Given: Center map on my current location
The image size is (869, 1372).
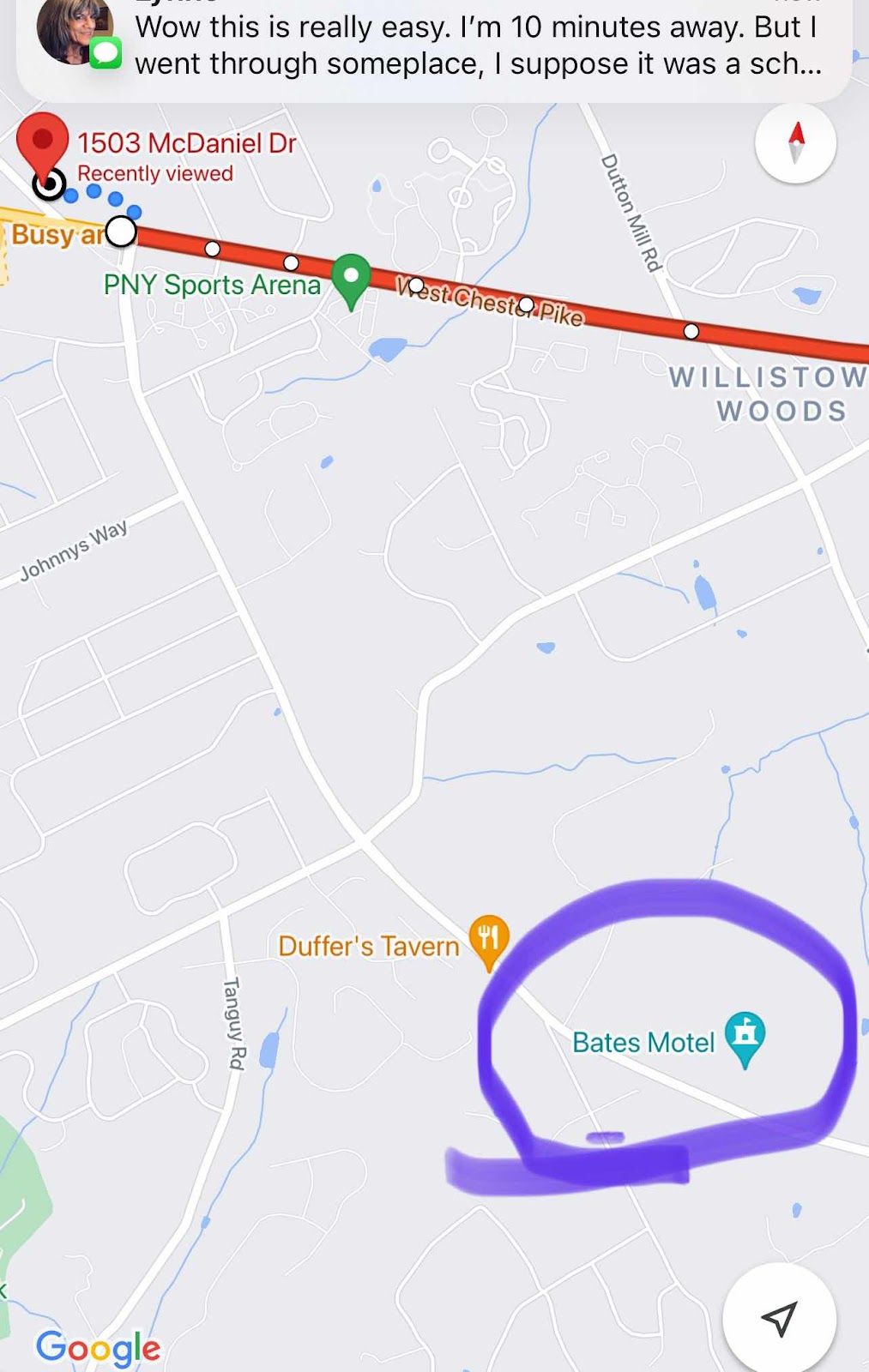Looking at the screenshot, I should pos(779,1318).
